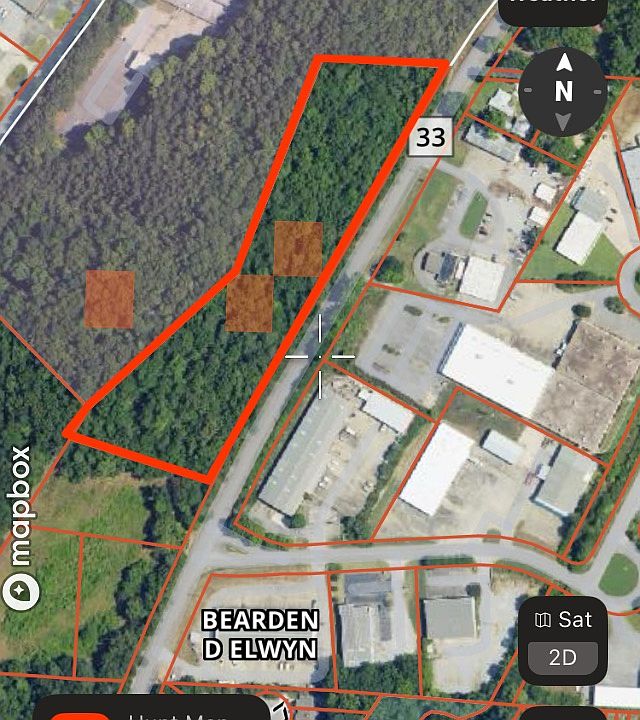Select the BEARDEN D ELWYN parcel
The width and height of the screenshot is (640, 720).
pos(260,633)
